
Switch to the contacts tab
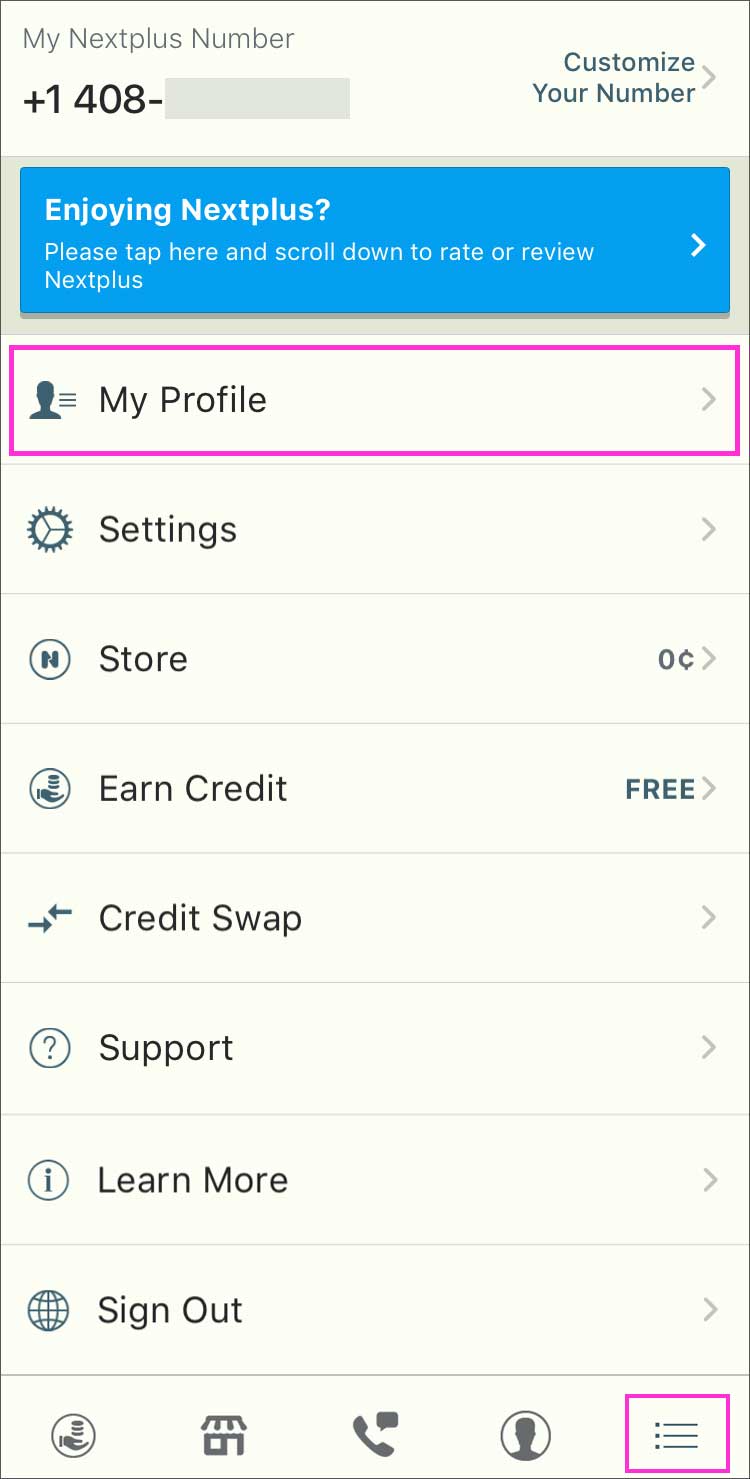(x=525, y=1436)
